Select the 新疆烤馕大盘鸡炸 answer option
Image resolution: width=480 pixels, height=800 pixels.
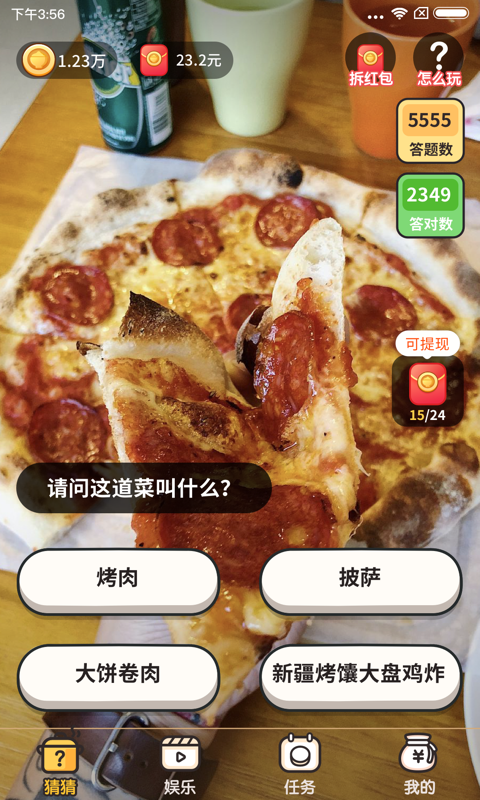(x=360, y=677)
